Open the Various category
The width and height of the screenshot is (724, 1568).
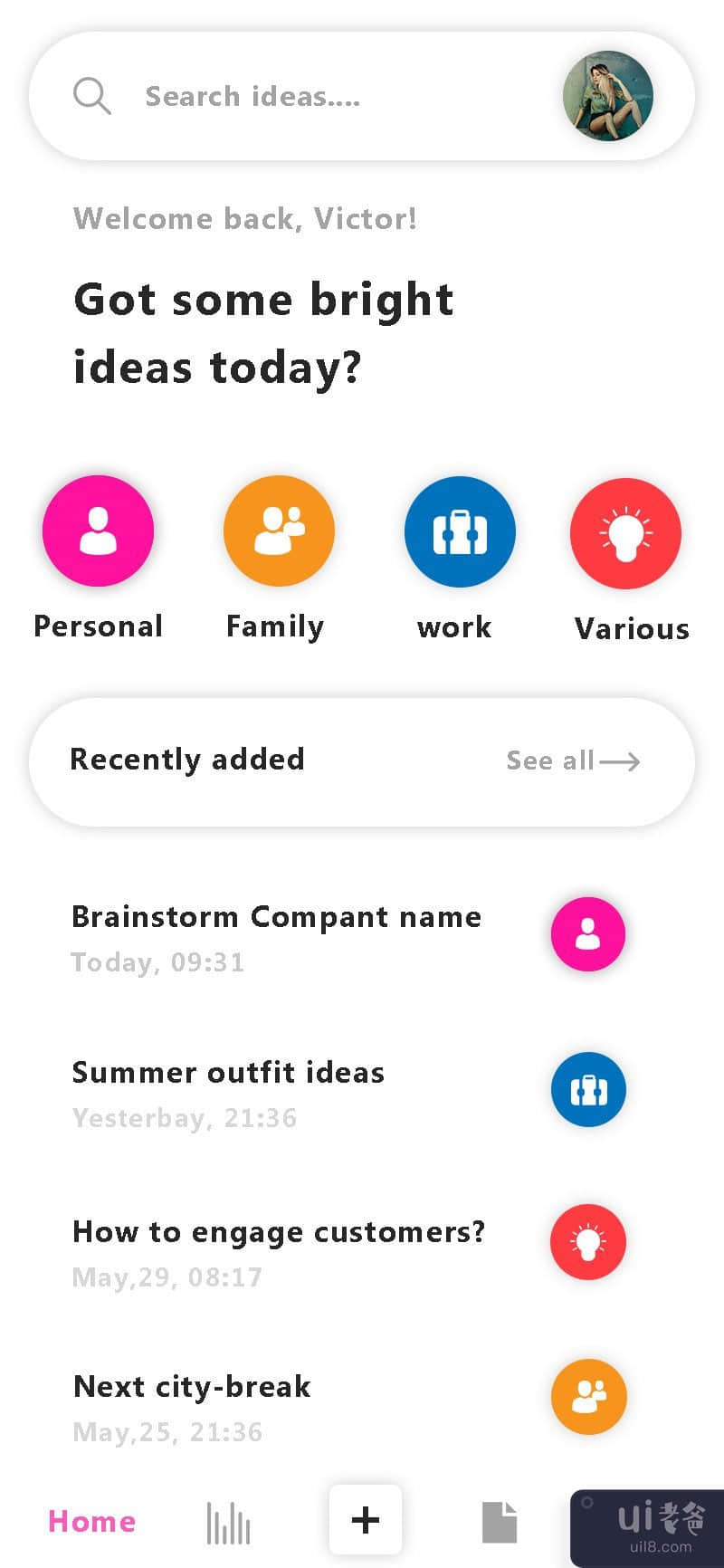tap(625, 534)
